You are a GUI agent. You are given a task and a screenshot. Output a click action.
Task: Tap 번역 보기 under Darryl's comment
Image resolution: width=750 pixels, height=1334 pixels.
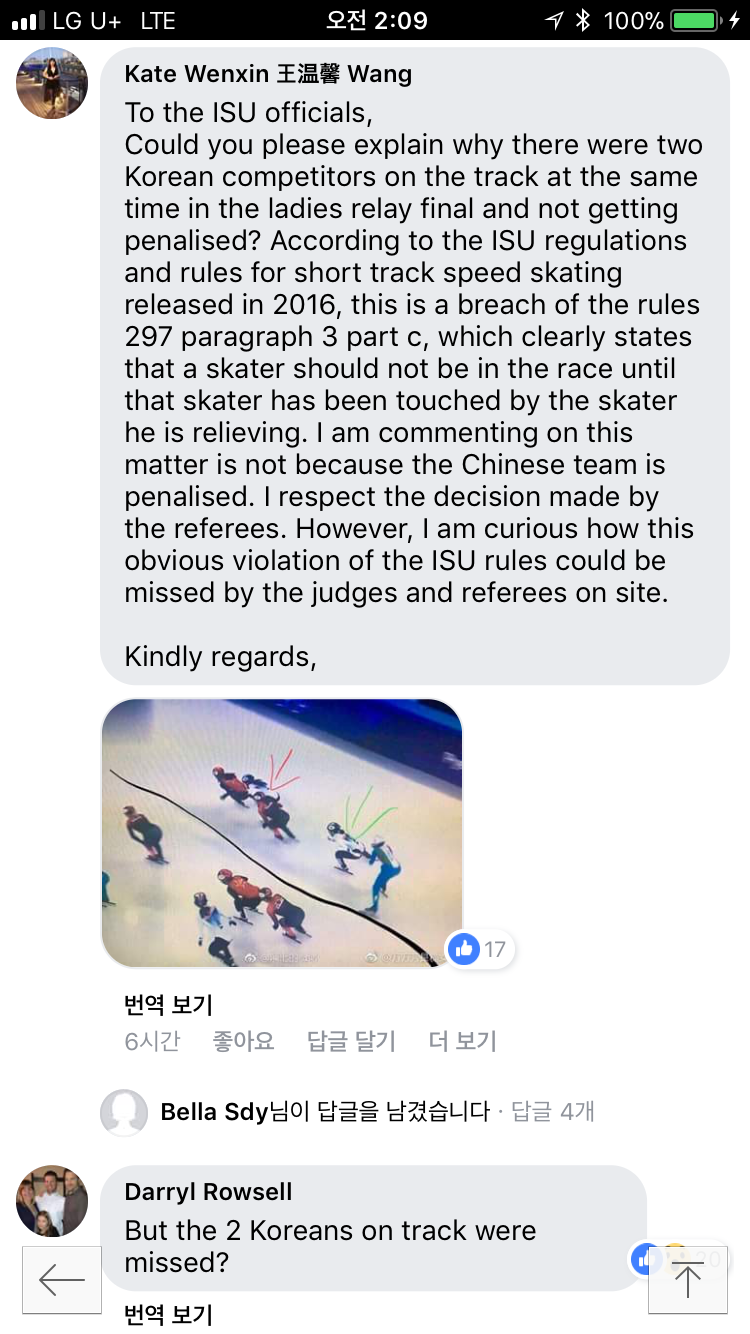pyautogui.click(x=168, y=1314)
